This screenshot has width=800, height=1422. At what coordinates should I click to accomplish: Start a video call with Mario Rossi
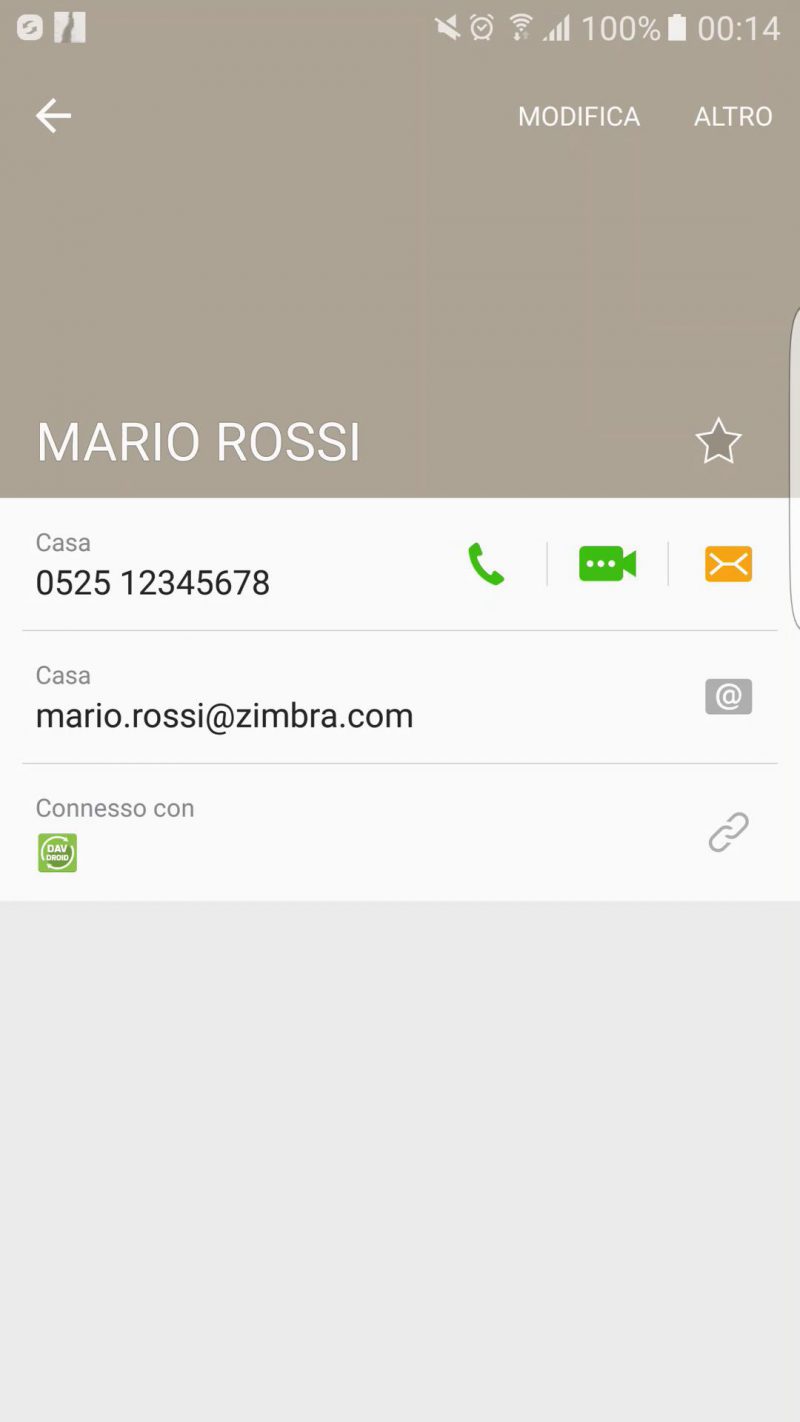tap(607, 564)
